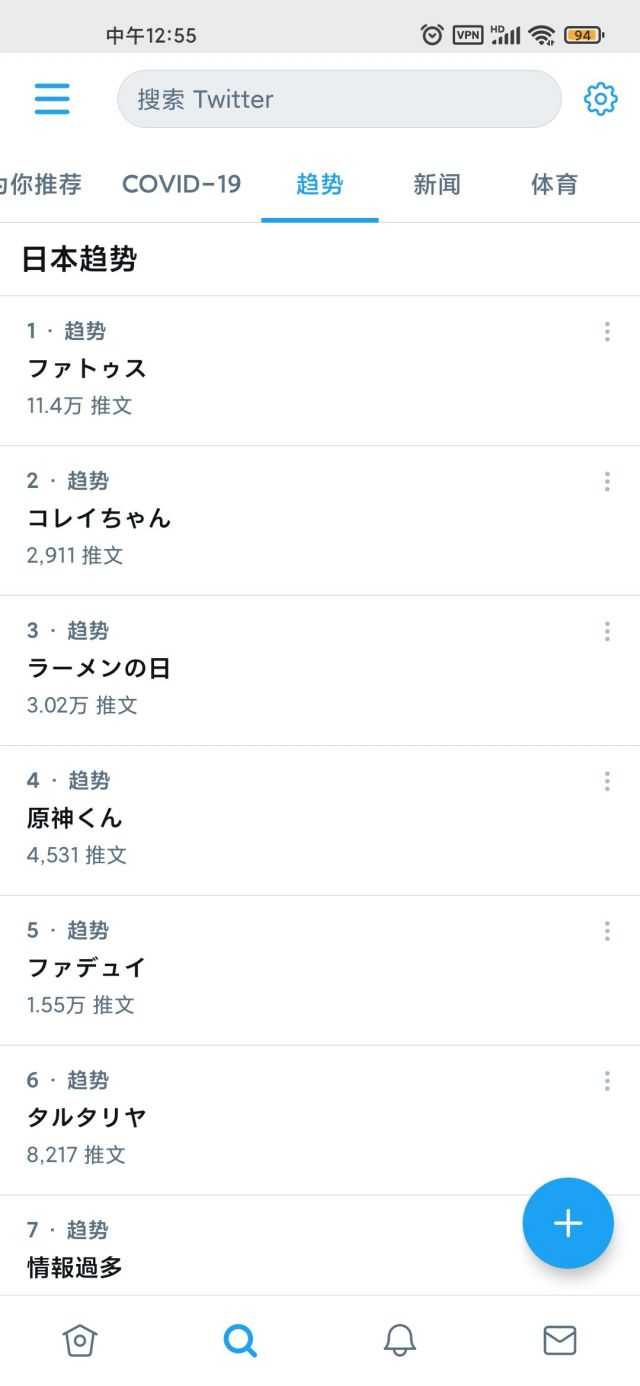Open the ファトゥス trend

tap(87, 368)
